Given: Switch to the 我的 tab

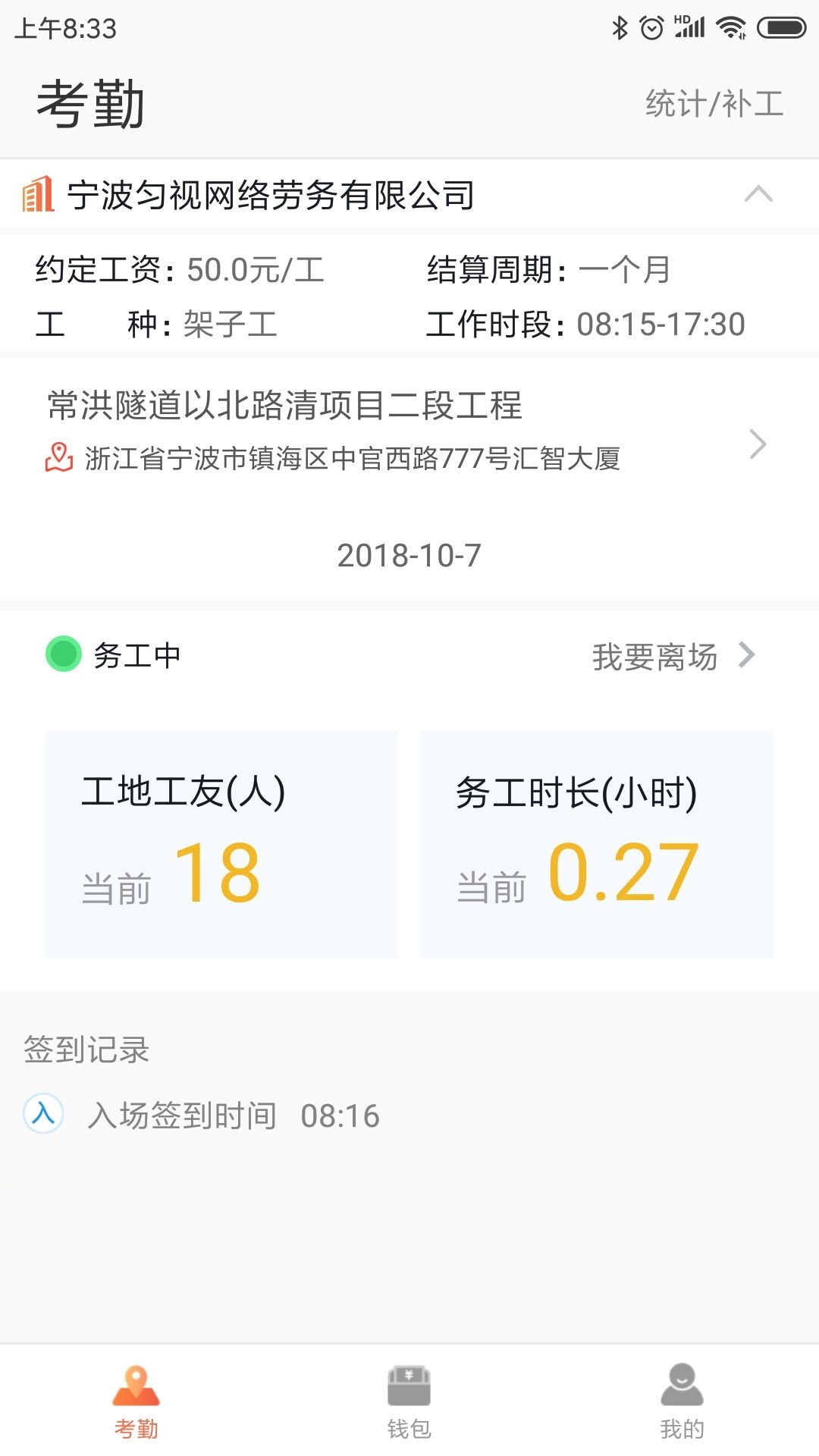Looking at the screenshot, I should point(682,1403).
